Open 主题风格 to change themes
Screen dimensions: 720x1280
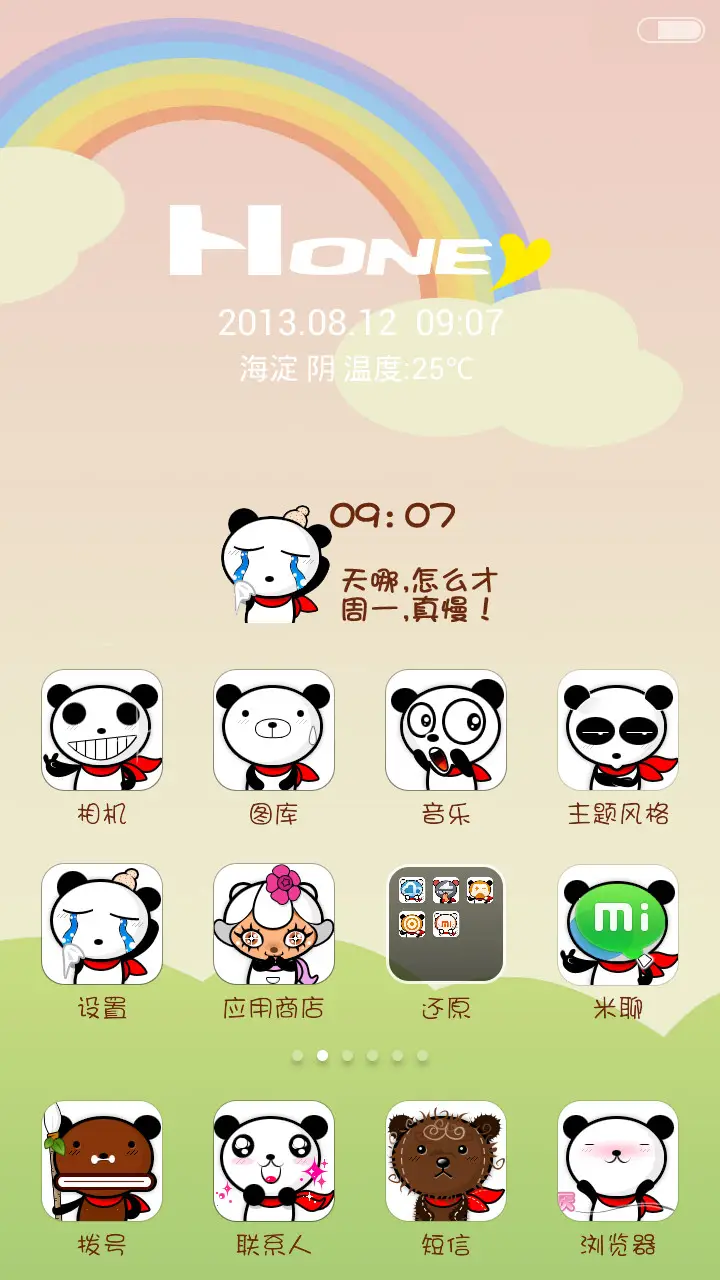point(617,730)
